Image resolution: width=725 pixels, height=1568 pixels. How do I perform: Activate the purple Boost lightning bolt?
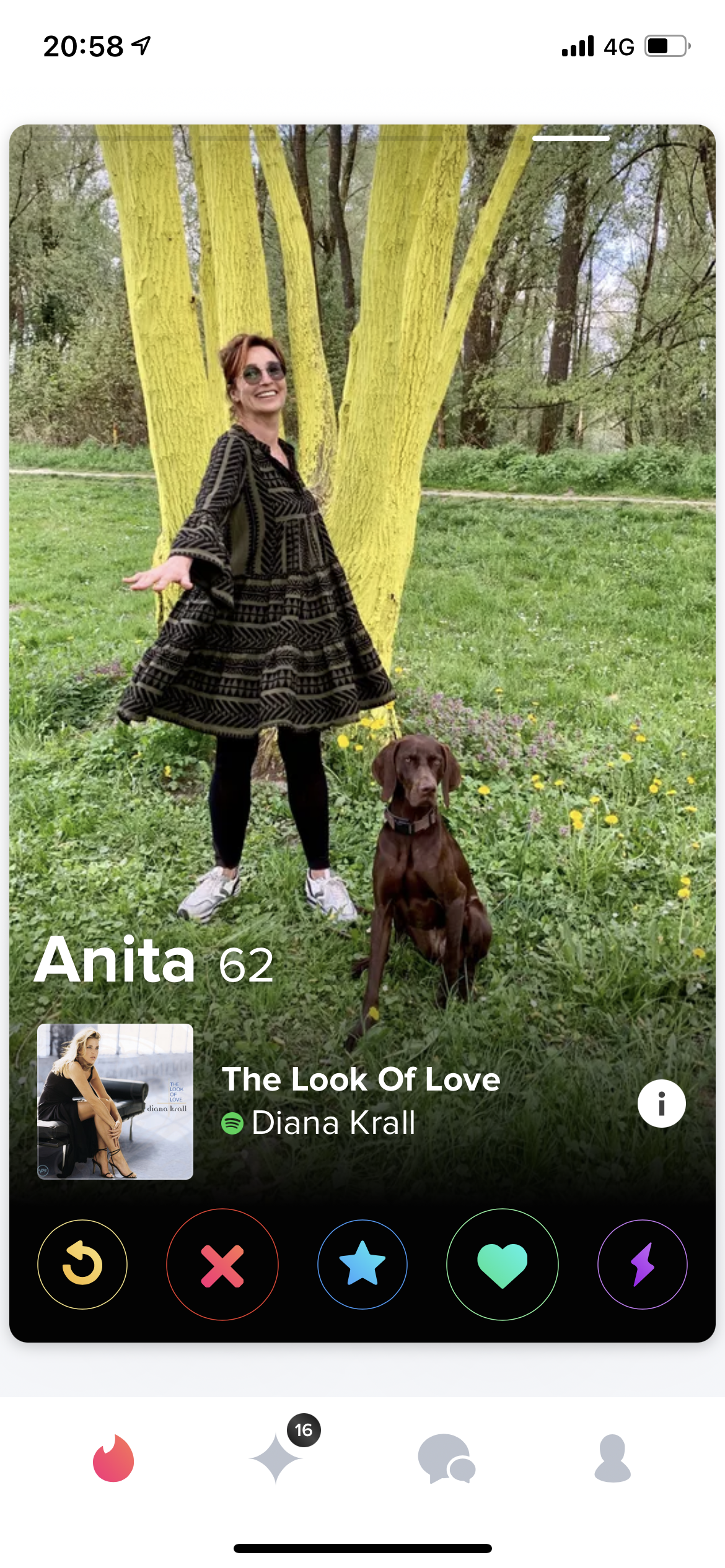coord(643,1264)
